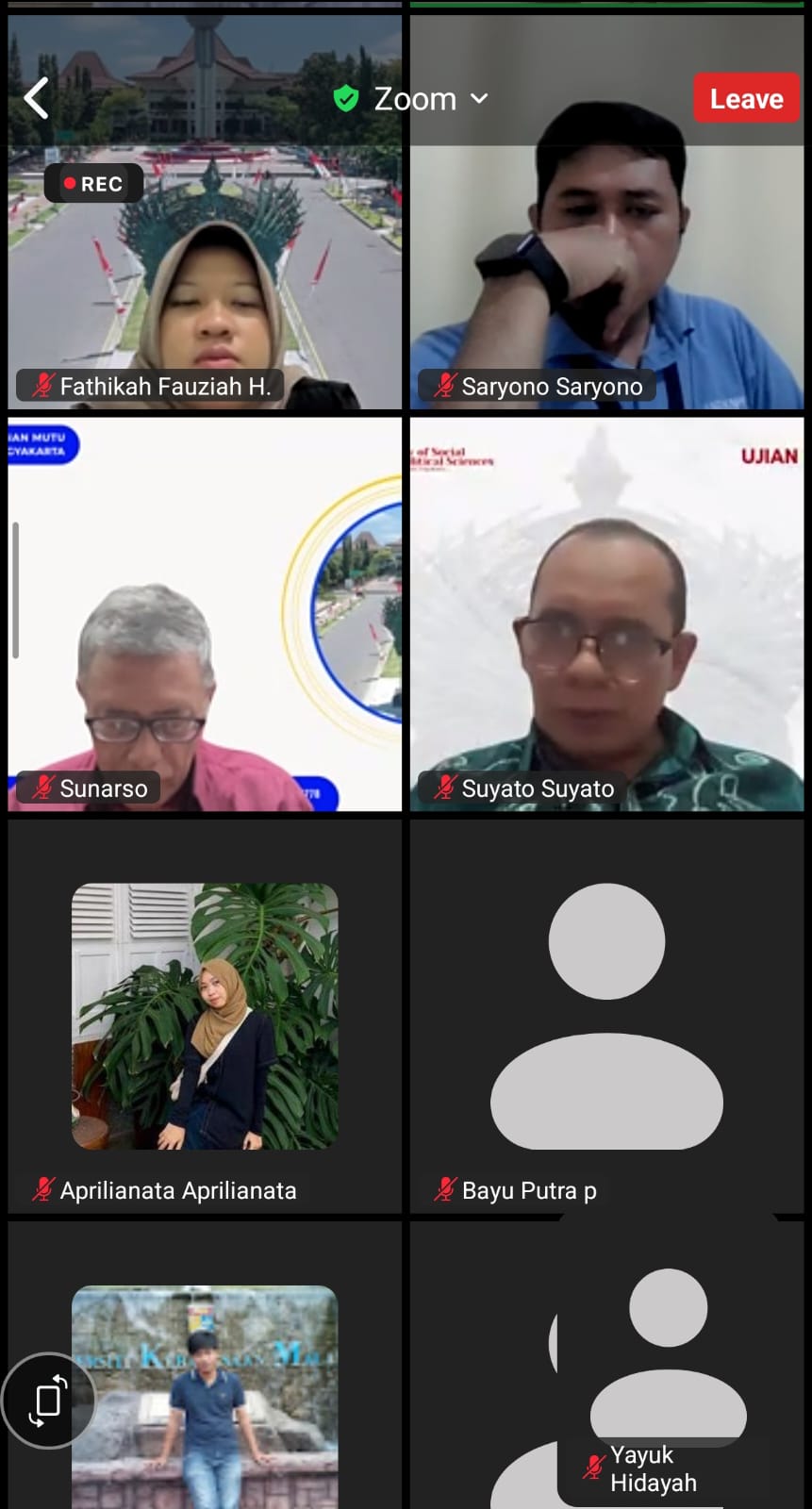Open Yayuk Hidayah's floating video thumbnail
The height and width of the screenshot is (1509, 812).
668,1358
